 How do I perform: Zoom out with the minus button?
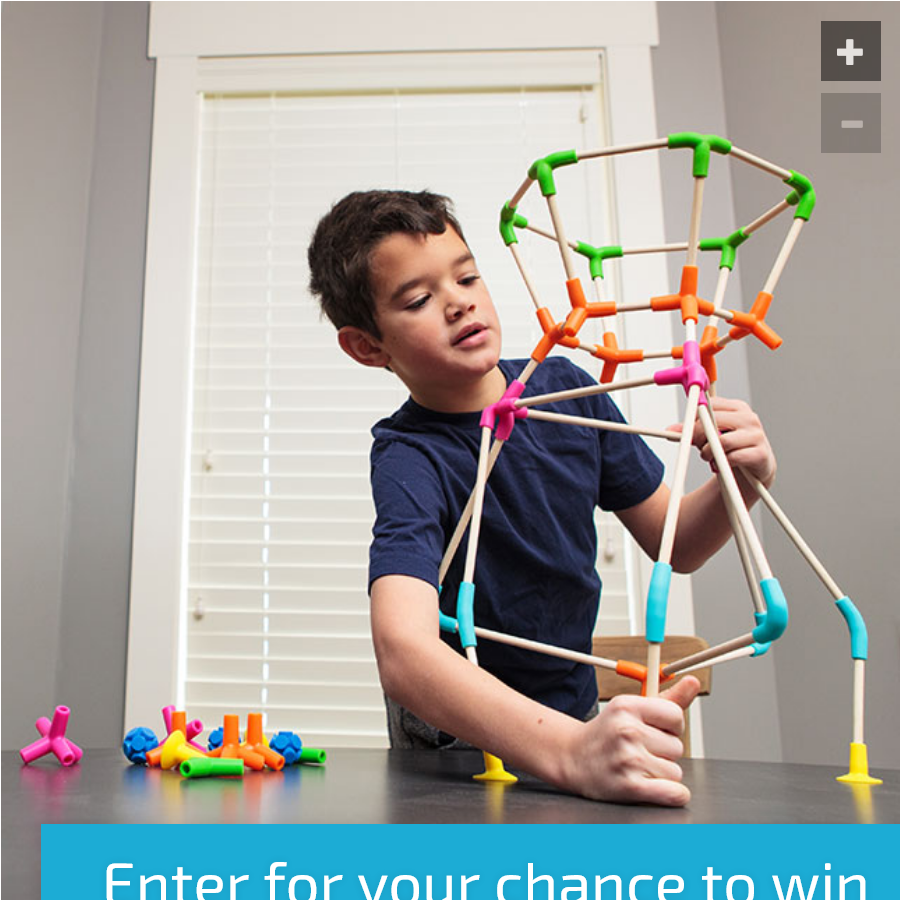point(850,123)
